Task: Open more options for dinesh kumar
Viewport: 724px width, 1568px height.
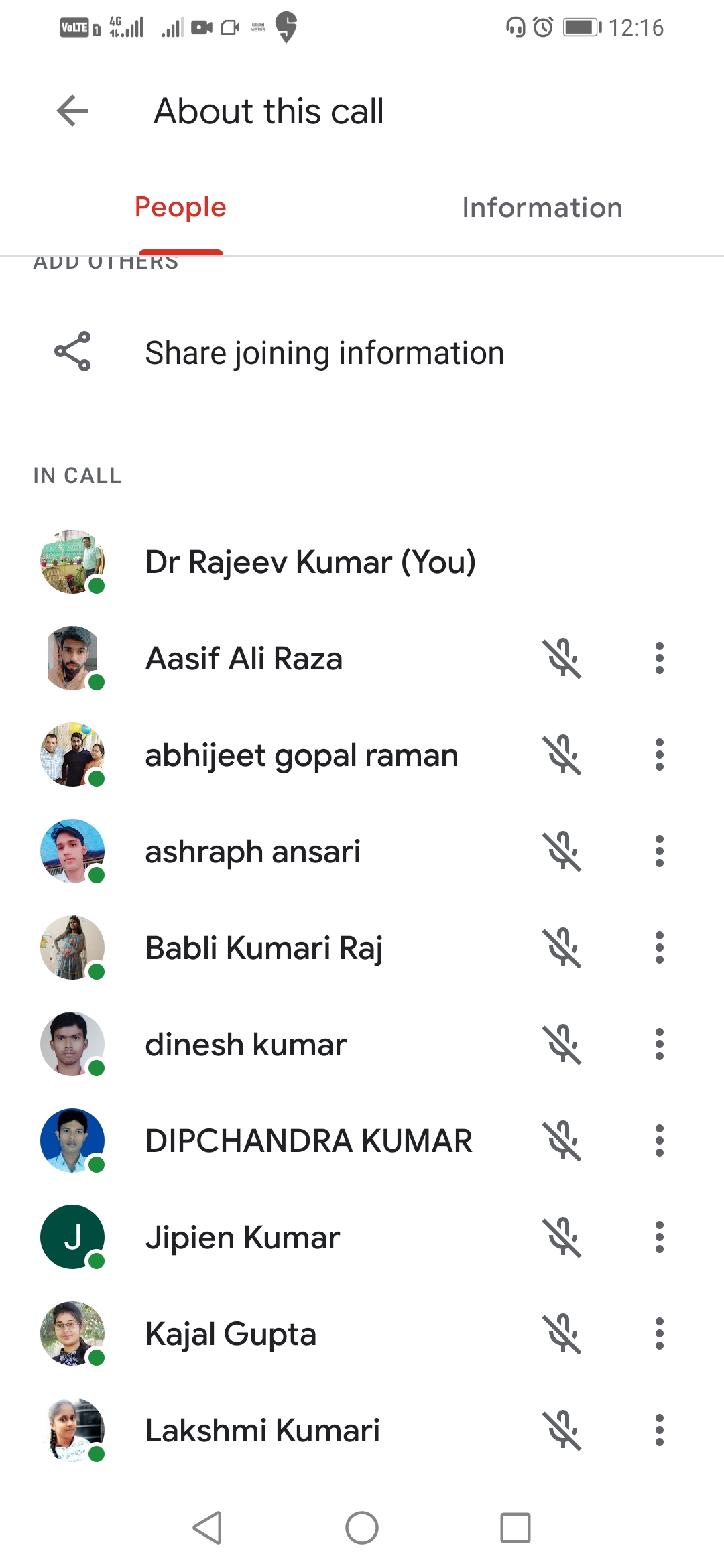Action: pos(660,1045)
